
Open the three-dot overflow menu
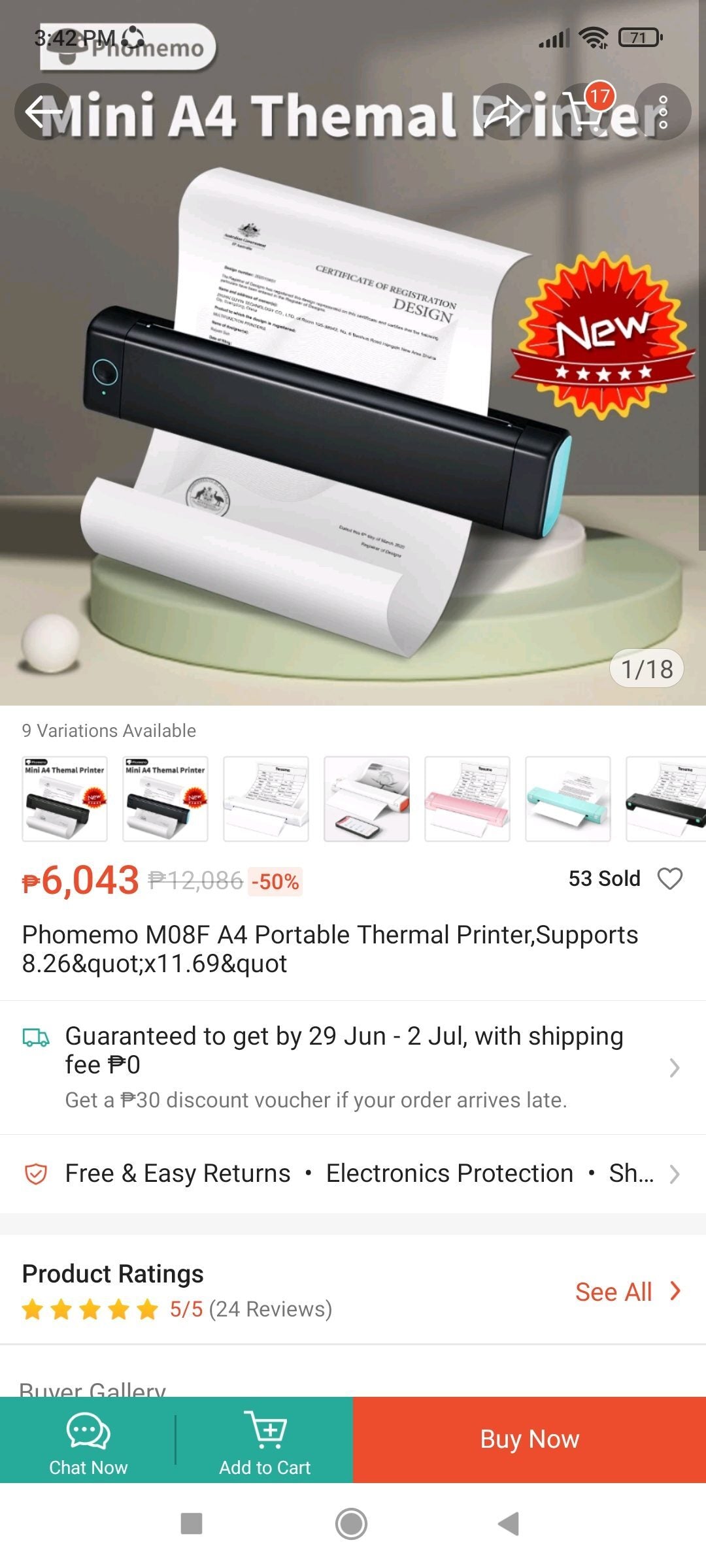tap(663, 112)
